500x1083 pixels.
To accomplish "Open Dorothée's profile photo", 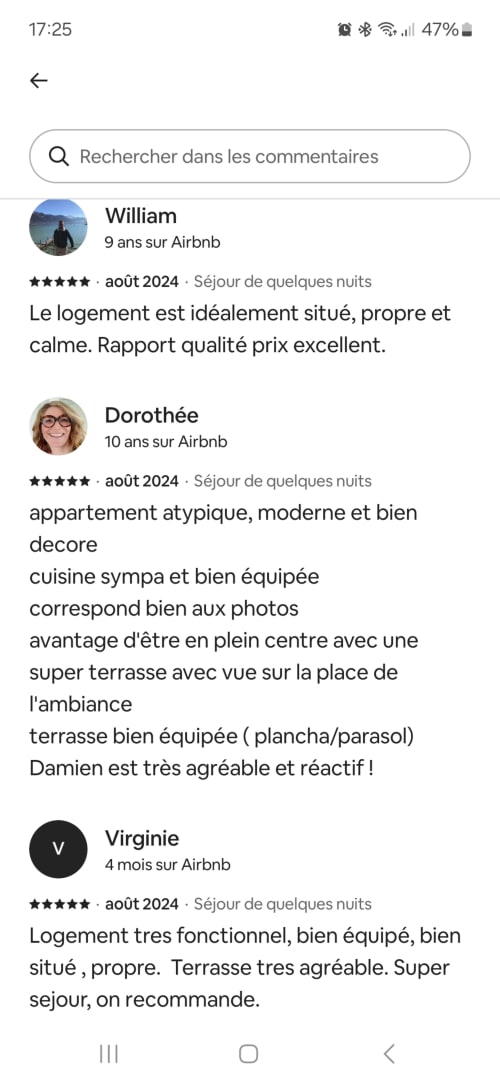I will [x=59, y=426].
